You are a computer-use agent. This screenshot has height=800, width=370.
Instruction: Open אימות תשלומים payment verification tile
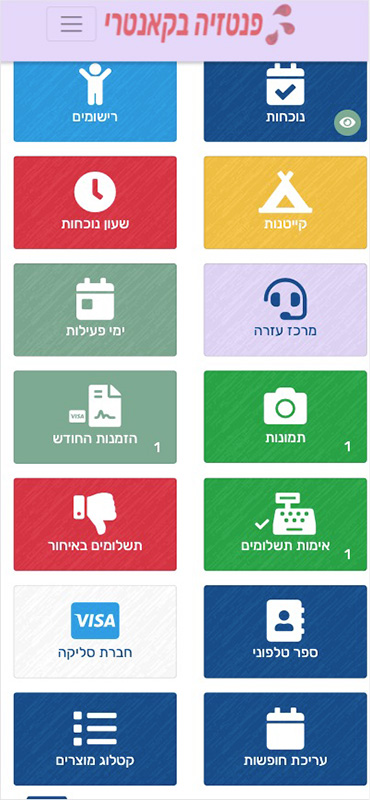[x=285, y=524]
